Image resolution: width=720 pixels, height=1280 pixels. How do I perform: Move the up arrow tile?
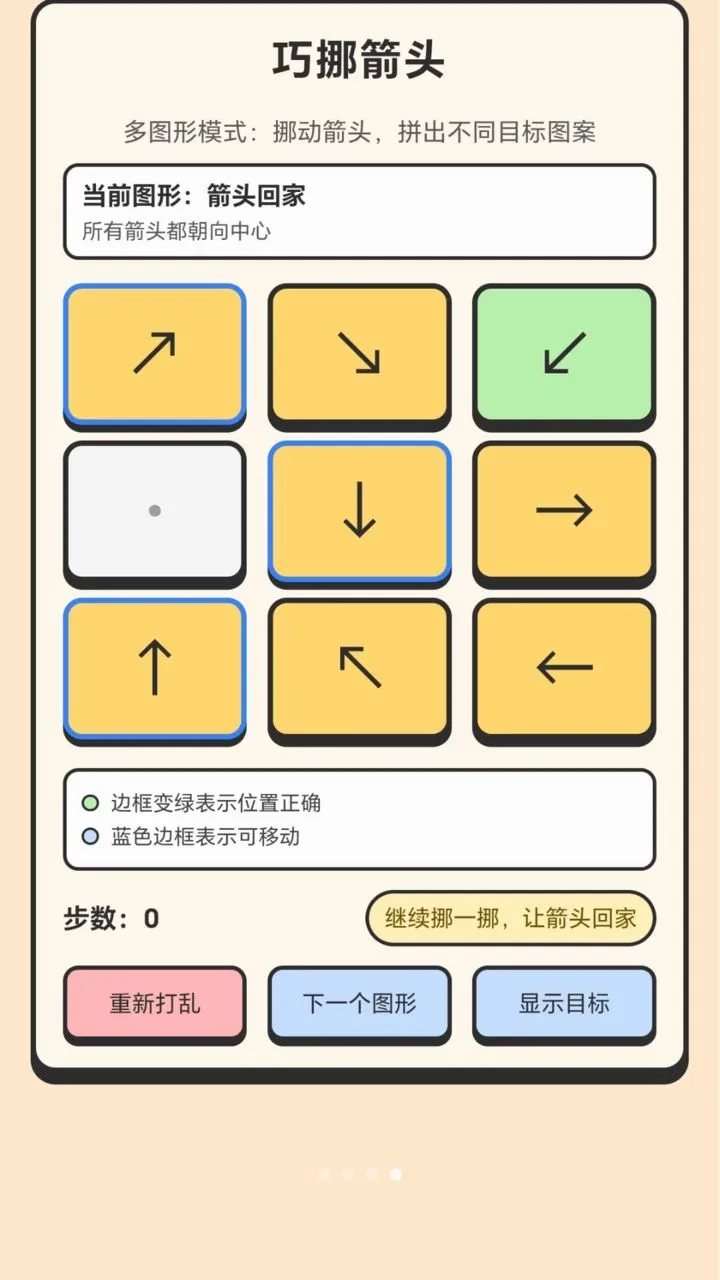tap(154, 668)
